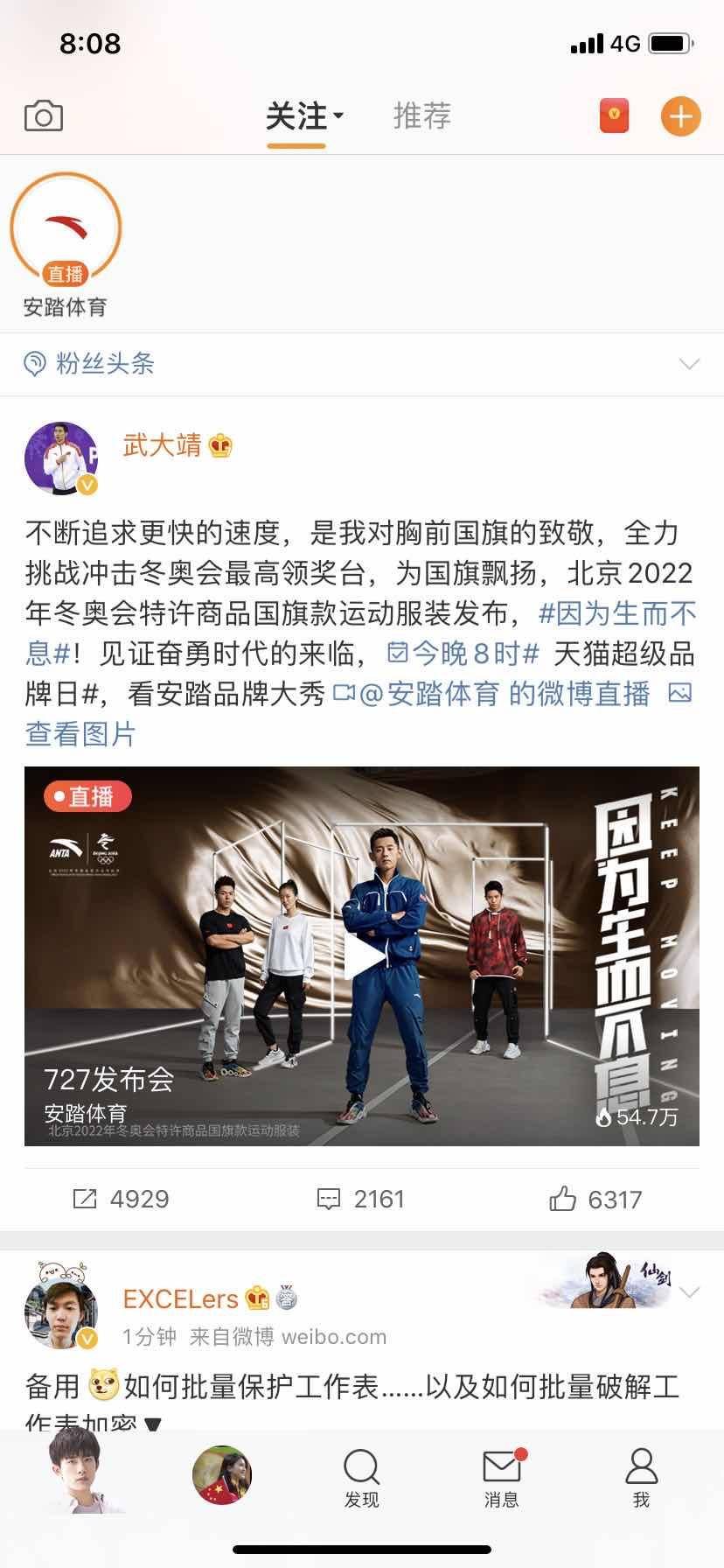Open the red envelope icon

[x=614, y=116]
